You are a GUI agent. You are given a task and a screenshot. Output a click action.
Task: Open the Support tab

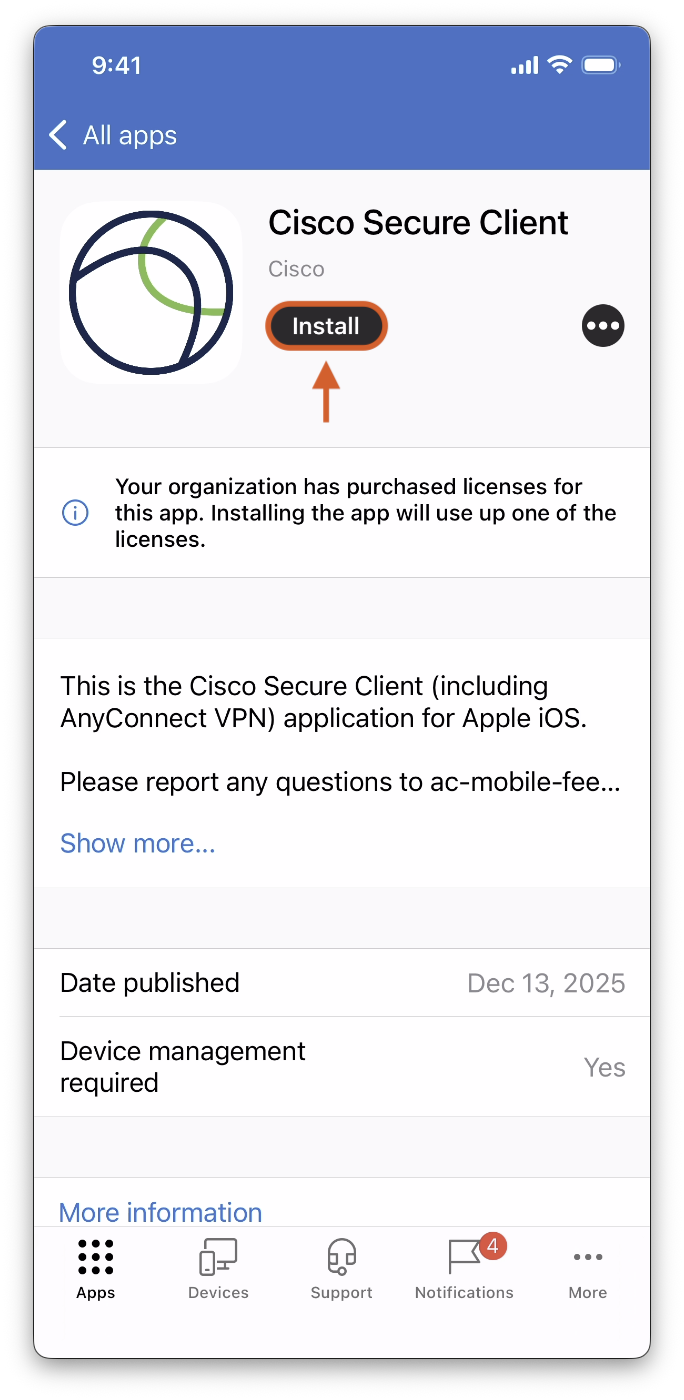[x=341, y=1269]
